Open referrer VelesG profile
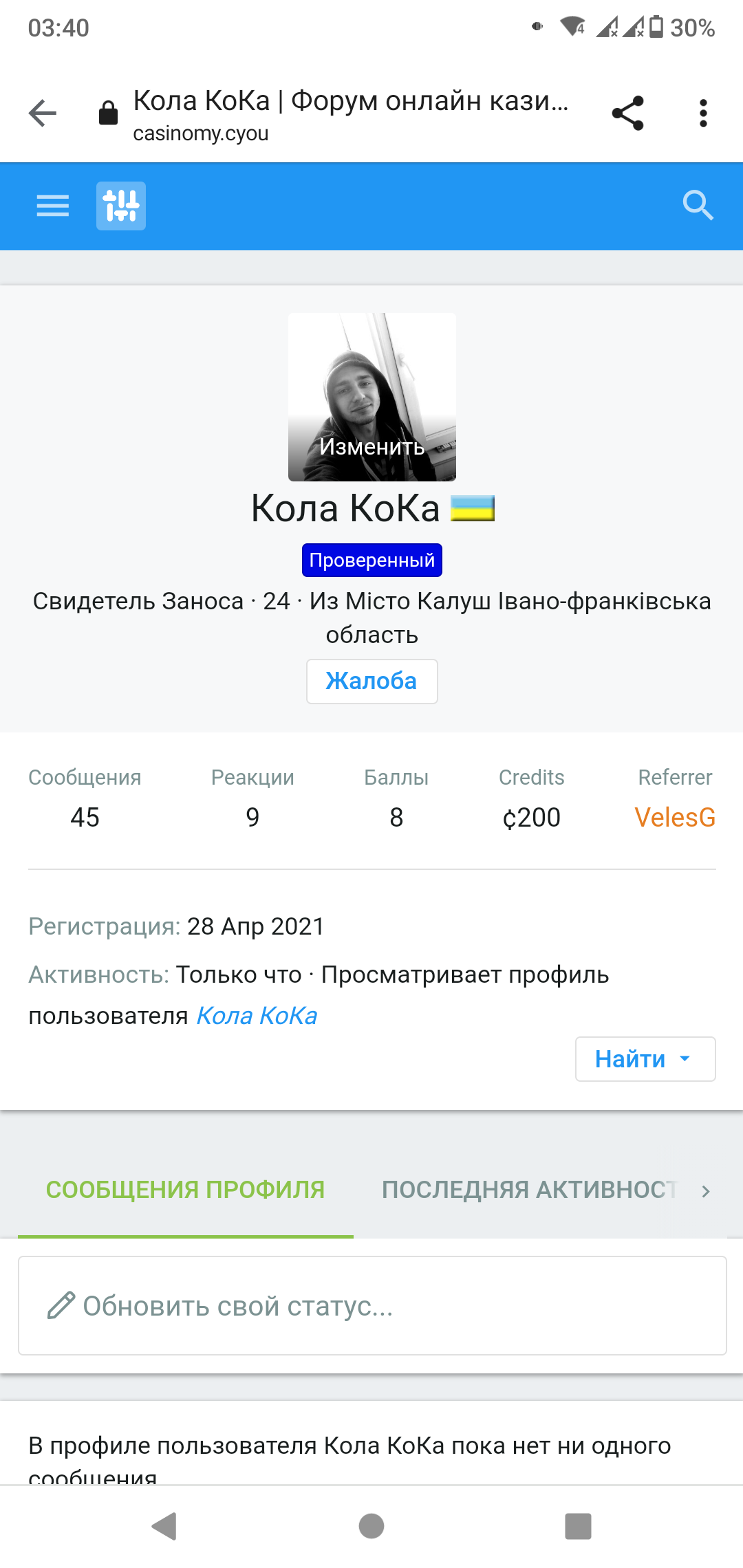Screen dimensions: 743x1568 pos(674,817)
